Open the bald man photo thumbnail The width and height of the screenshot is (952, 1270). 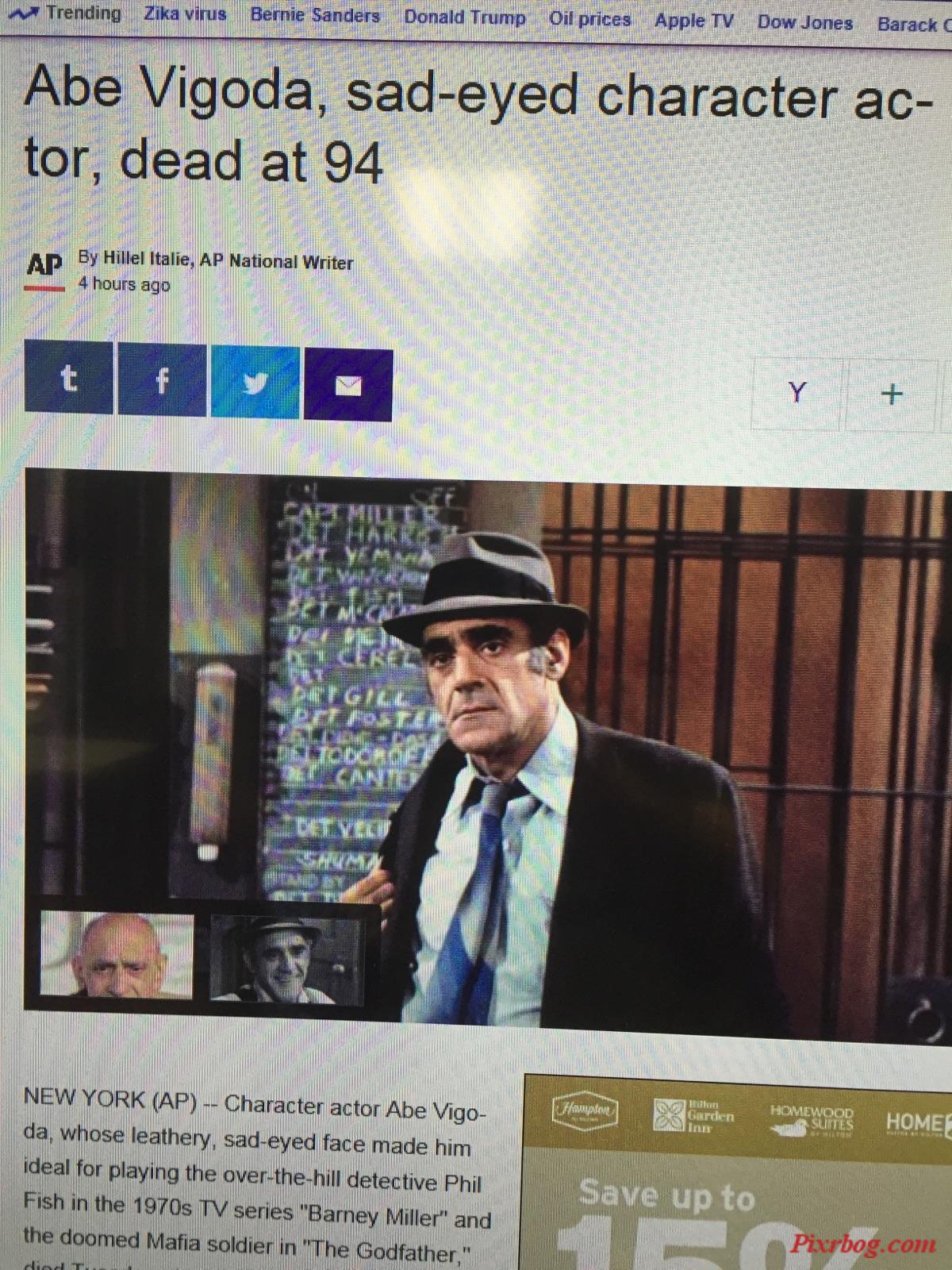[117, 955]
